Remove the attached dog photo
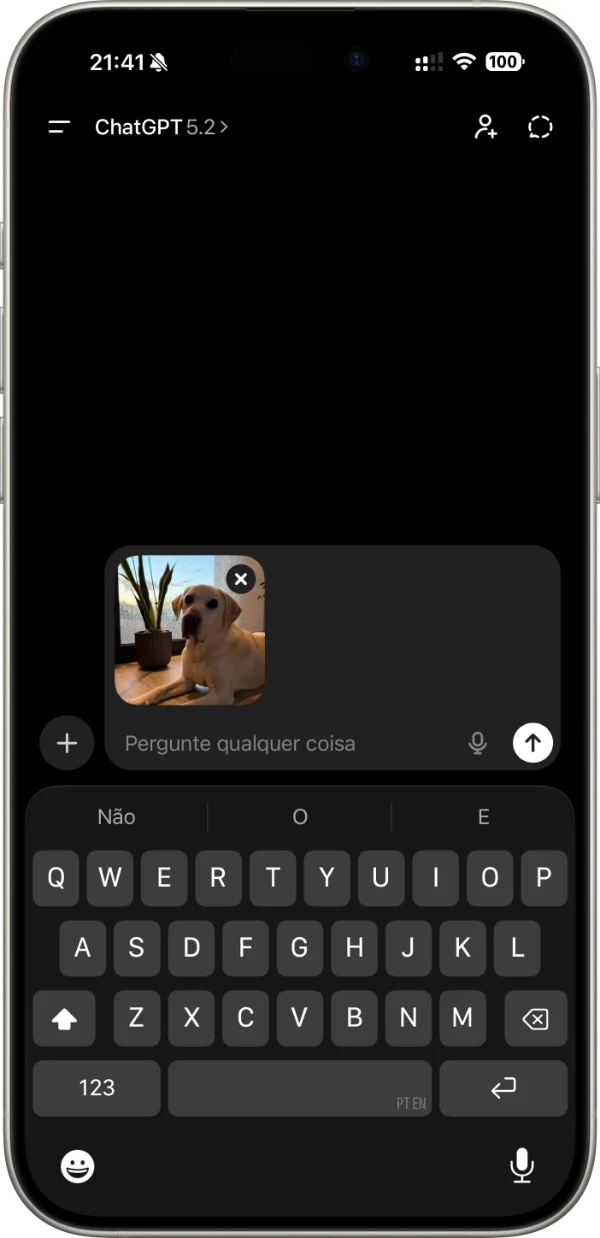Screen dimensions: 600x1238 [x=240, y=579]
